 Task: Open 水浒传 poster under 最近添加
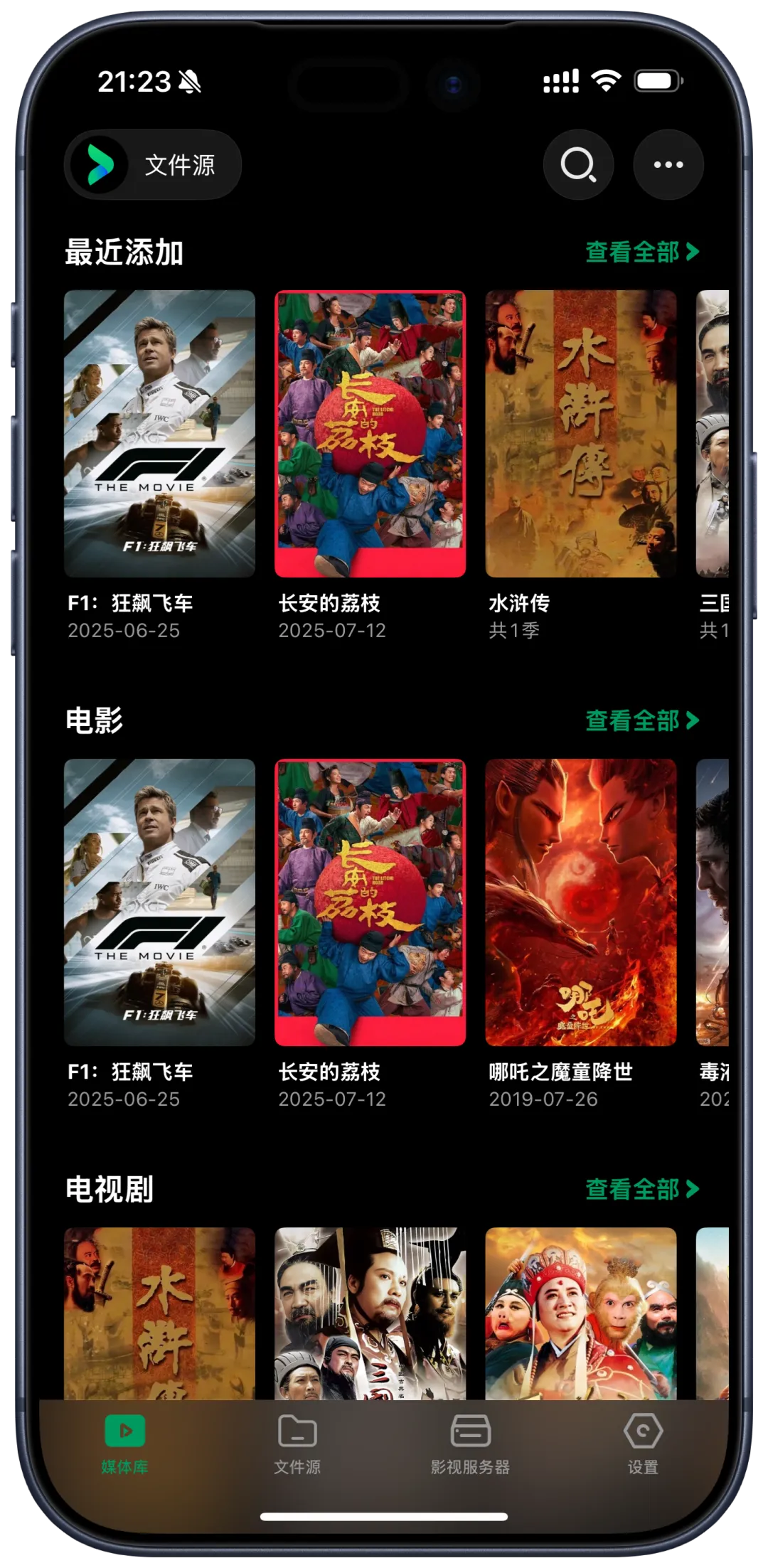tap(580, 434)
